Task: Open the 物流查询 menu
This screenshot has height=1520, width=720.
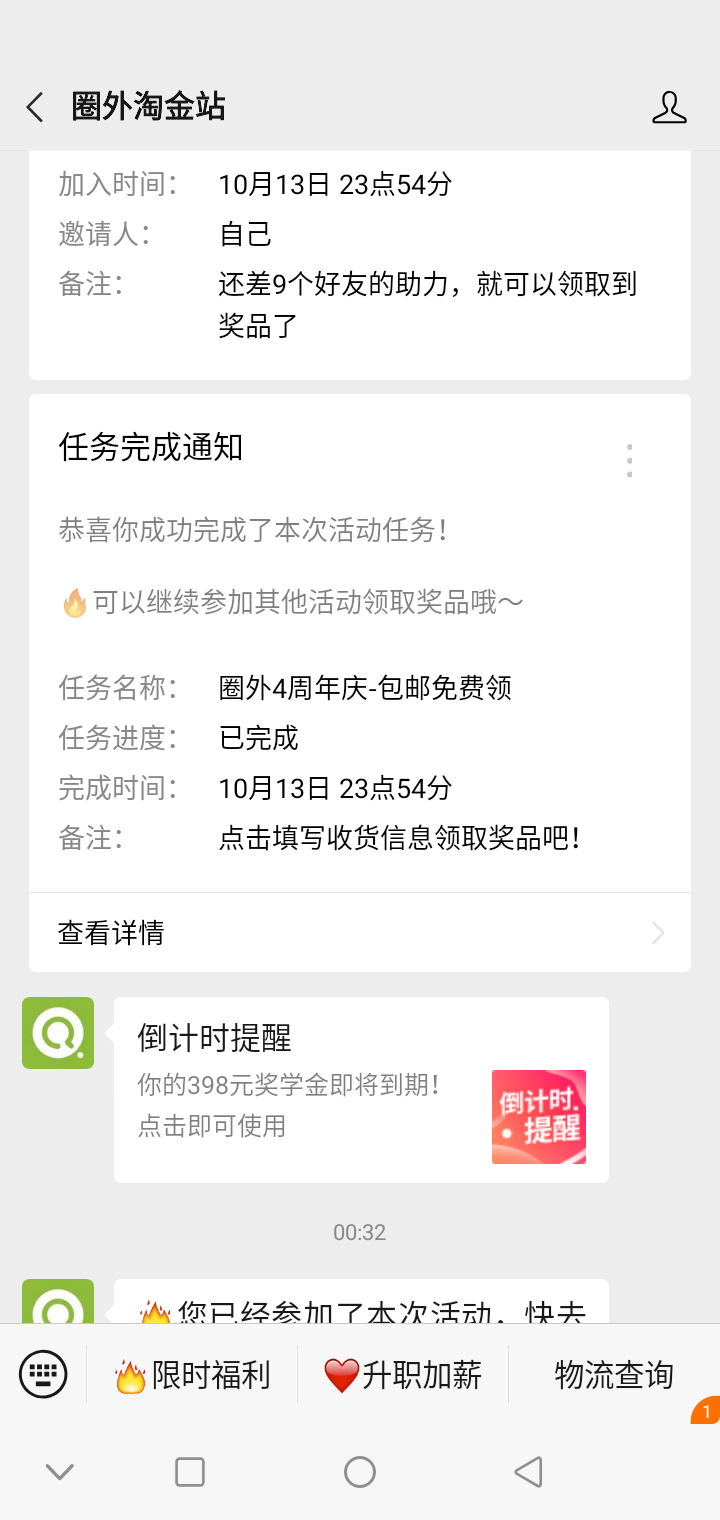Action: tap(613, 1375)
